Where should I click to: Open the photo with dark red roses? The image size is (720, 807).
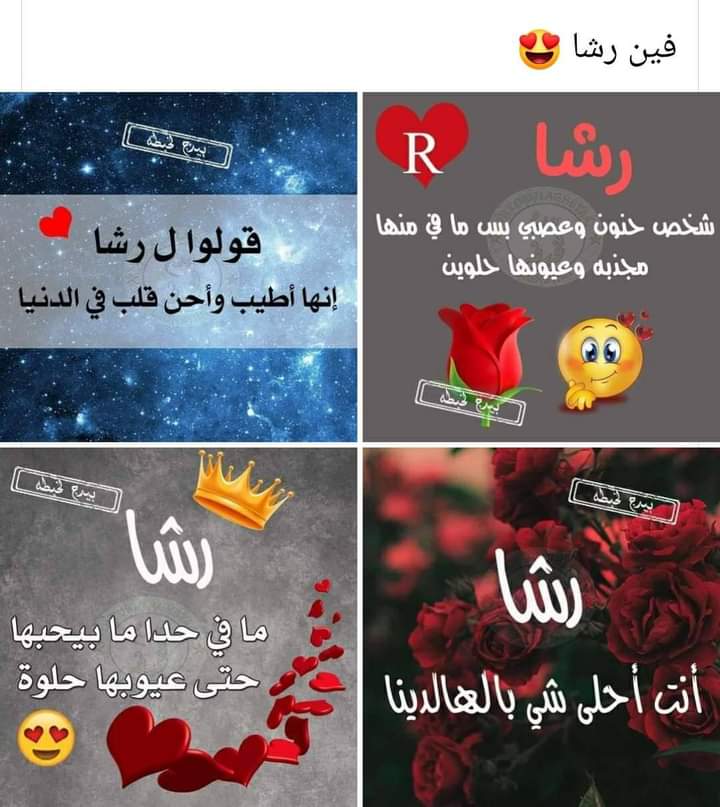pyautogui.click(x=541, y=627)
